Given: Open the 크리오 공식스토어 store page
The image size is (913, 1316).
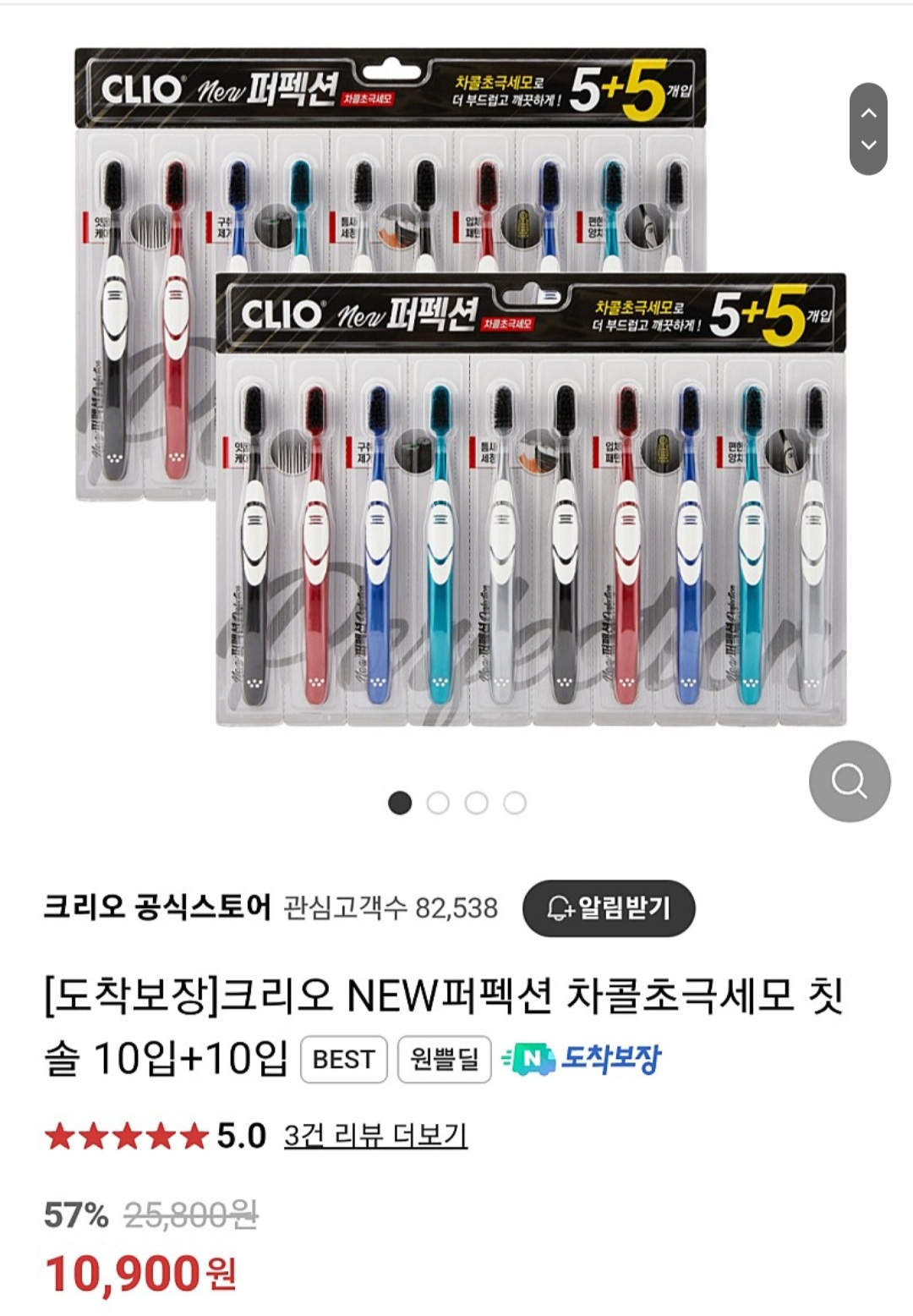Looking at the screenshot, I should click(157, 907).
